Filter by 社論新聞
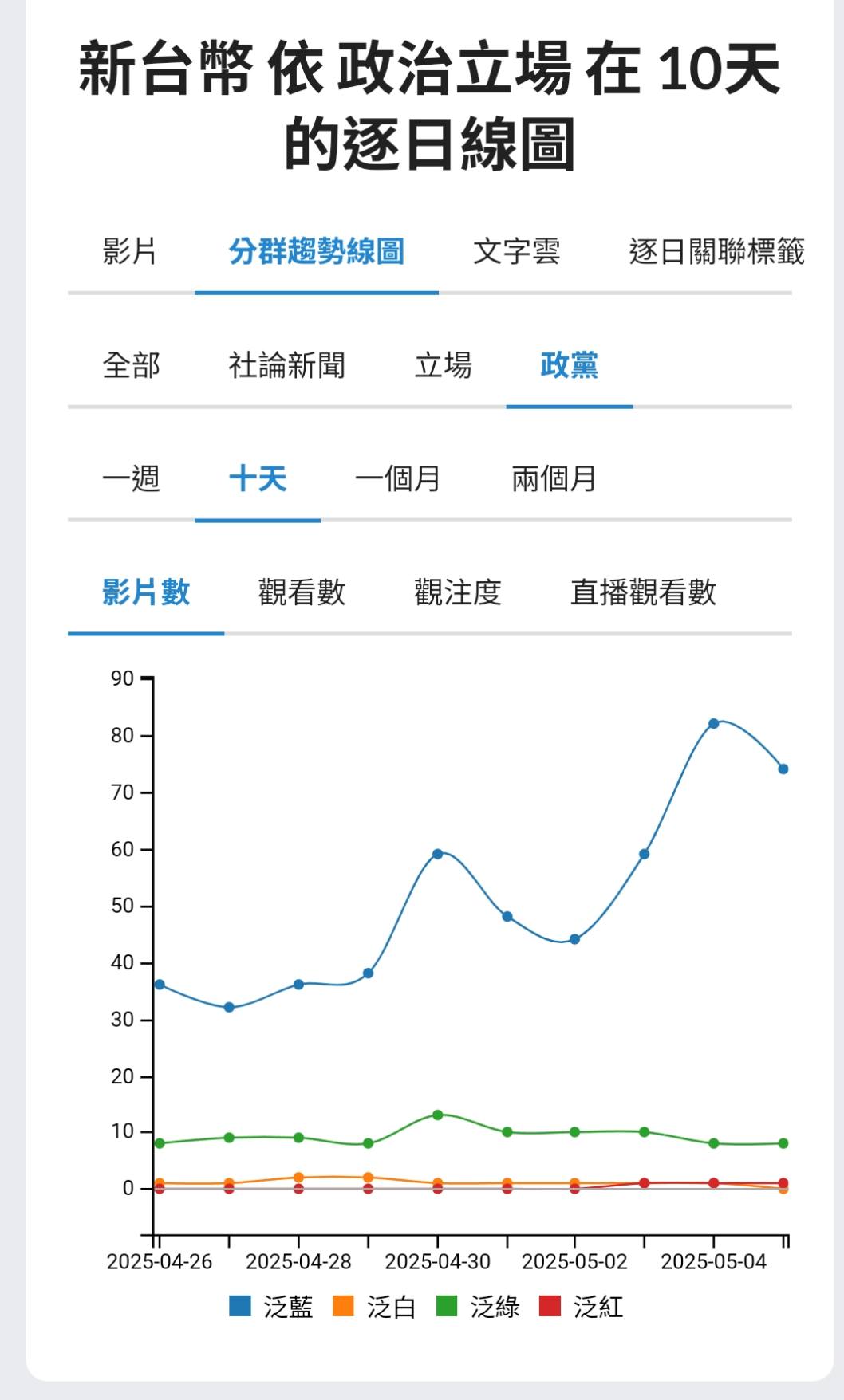Viewport: 844px width, 1400px height. [x=286, y=366]
